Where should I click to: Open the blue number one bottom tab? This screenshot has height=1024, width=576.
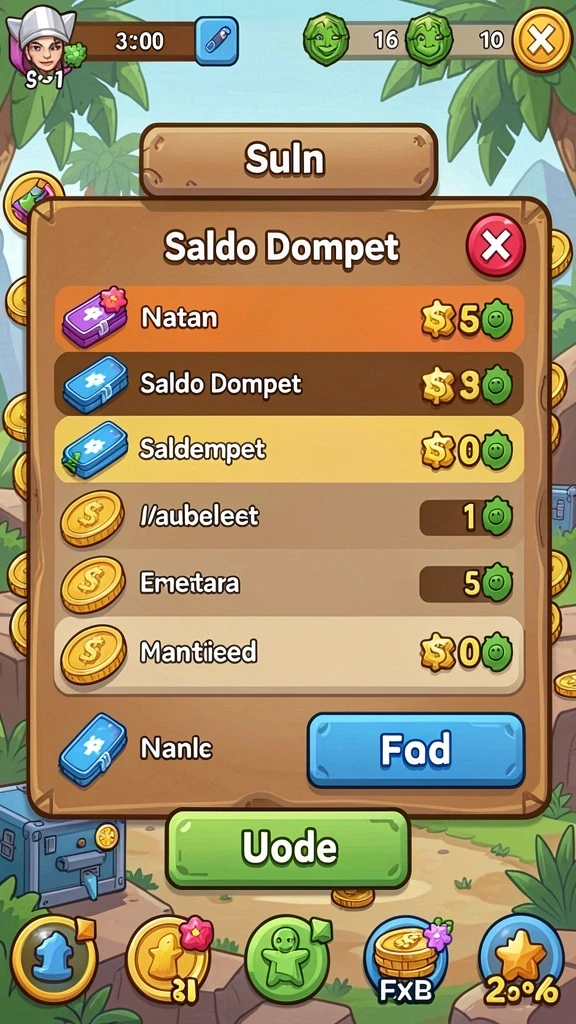pyautogui.click(x=55, y=958)
